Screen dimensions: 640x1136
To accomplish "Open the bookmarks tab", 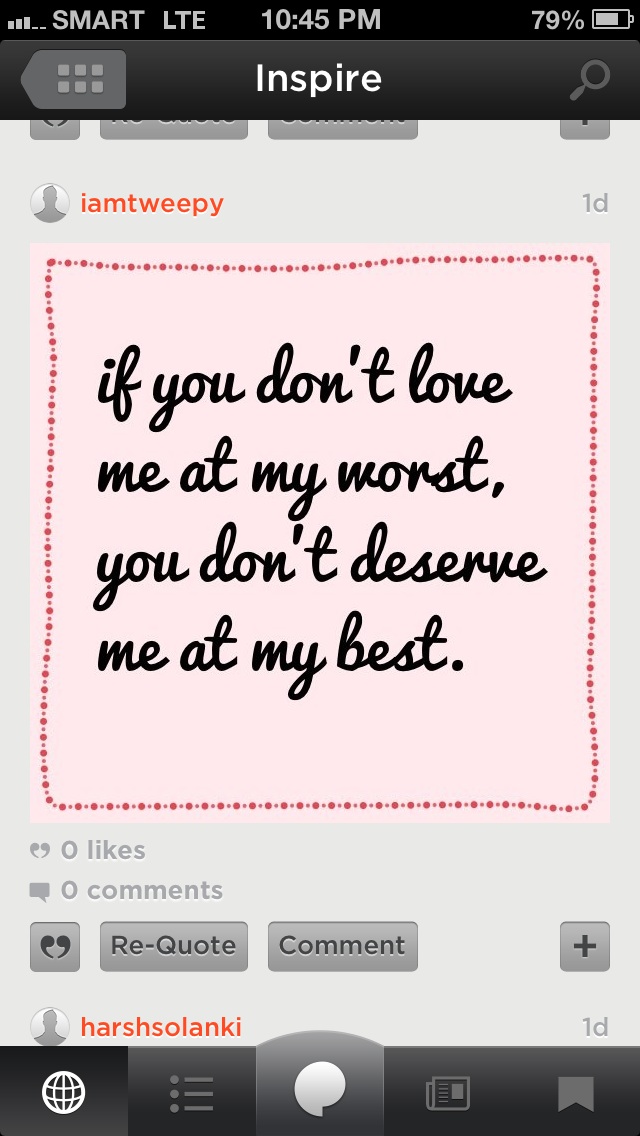I will (576, 1093).
